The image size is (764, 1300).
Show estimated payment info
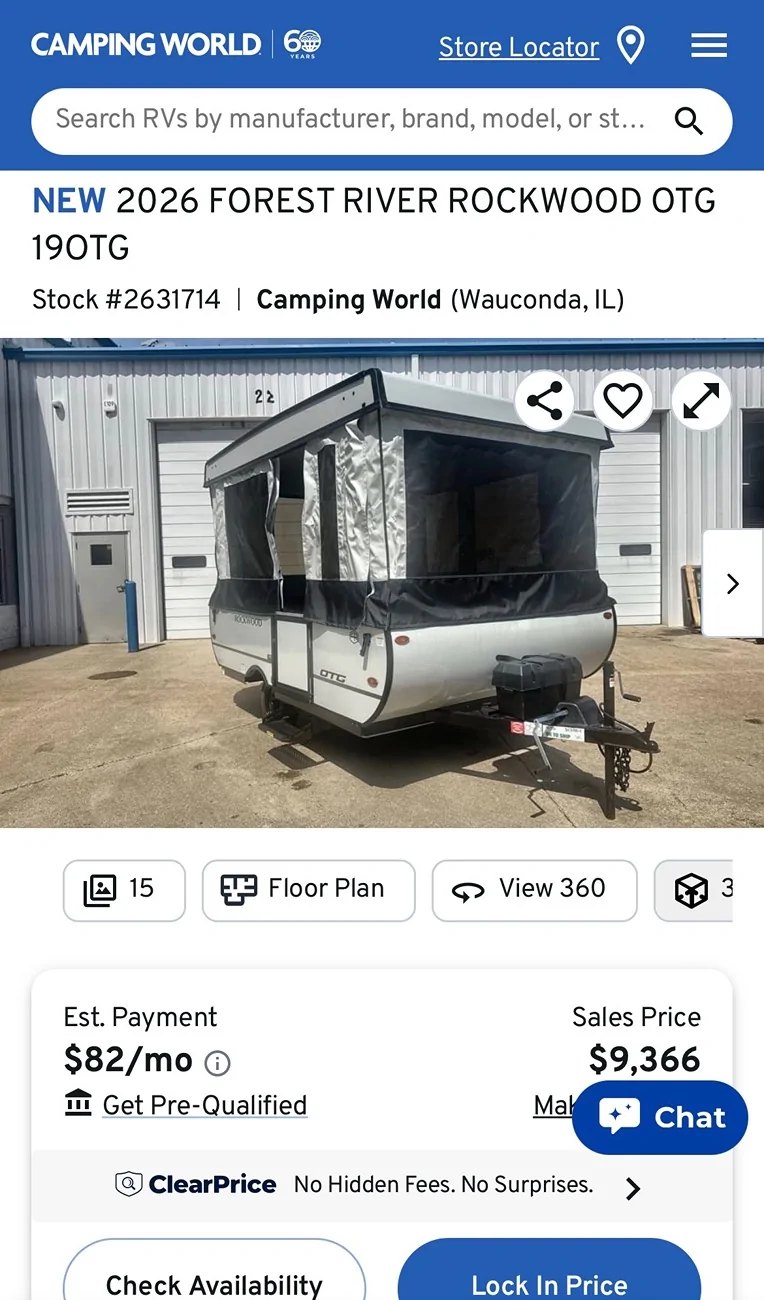pyautogui.click(x=217, y=1063)
